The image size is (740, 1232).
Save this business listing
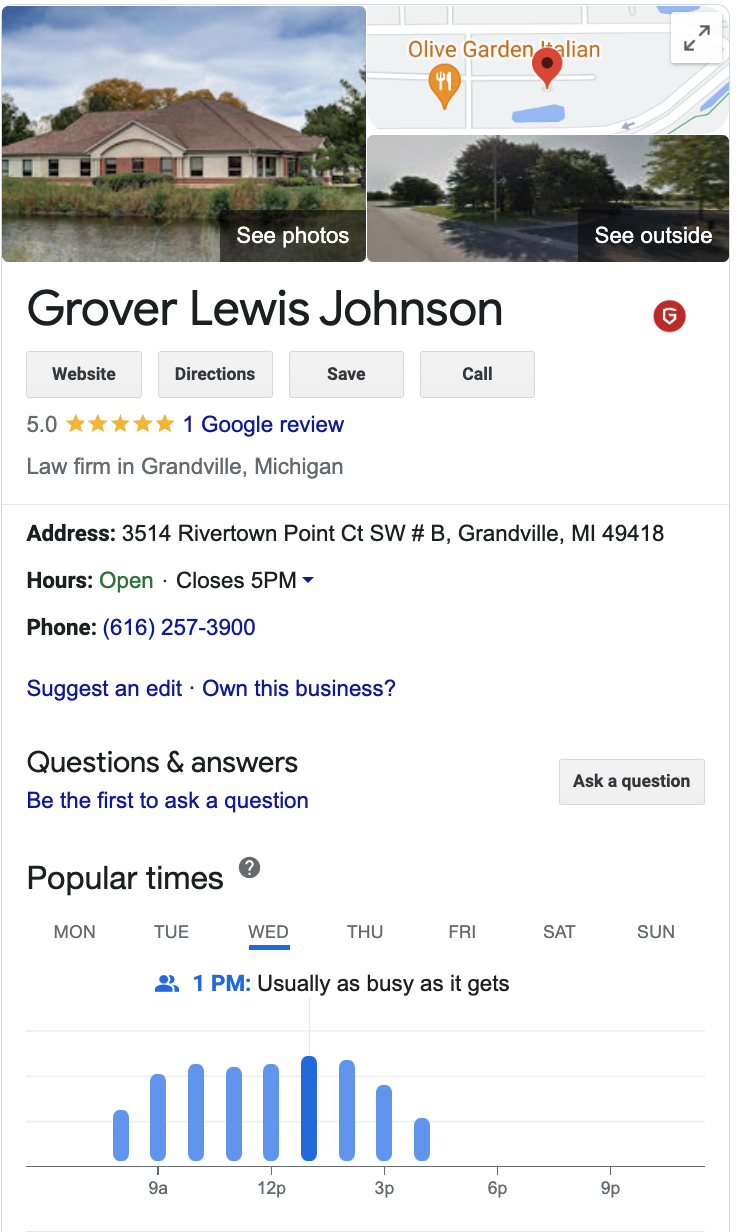(346, 374)
